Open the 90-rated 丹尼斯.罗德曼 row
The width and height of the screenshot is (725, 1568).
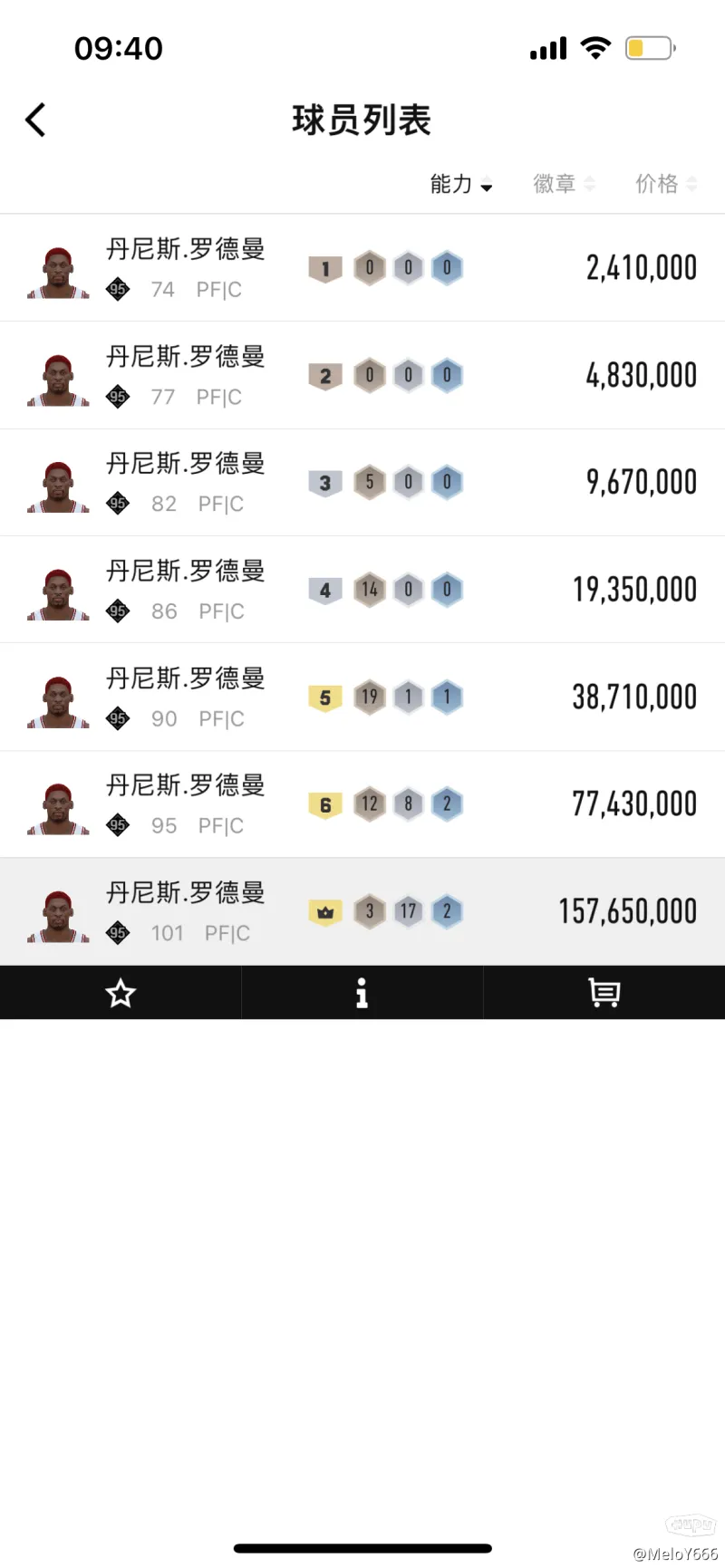click(x=362, y=697)
